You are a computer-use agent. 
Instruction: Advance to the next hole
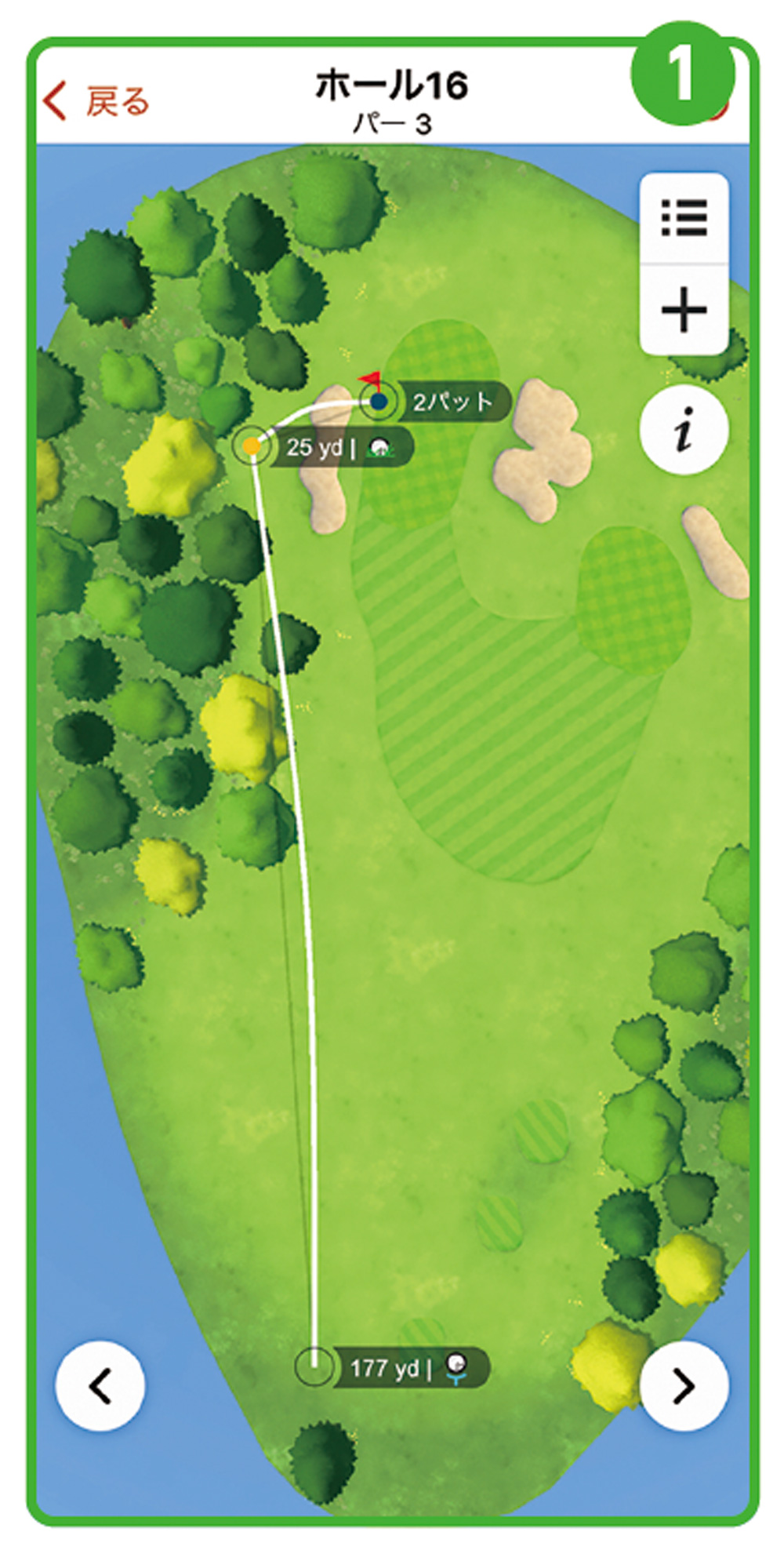(684, 1385)
